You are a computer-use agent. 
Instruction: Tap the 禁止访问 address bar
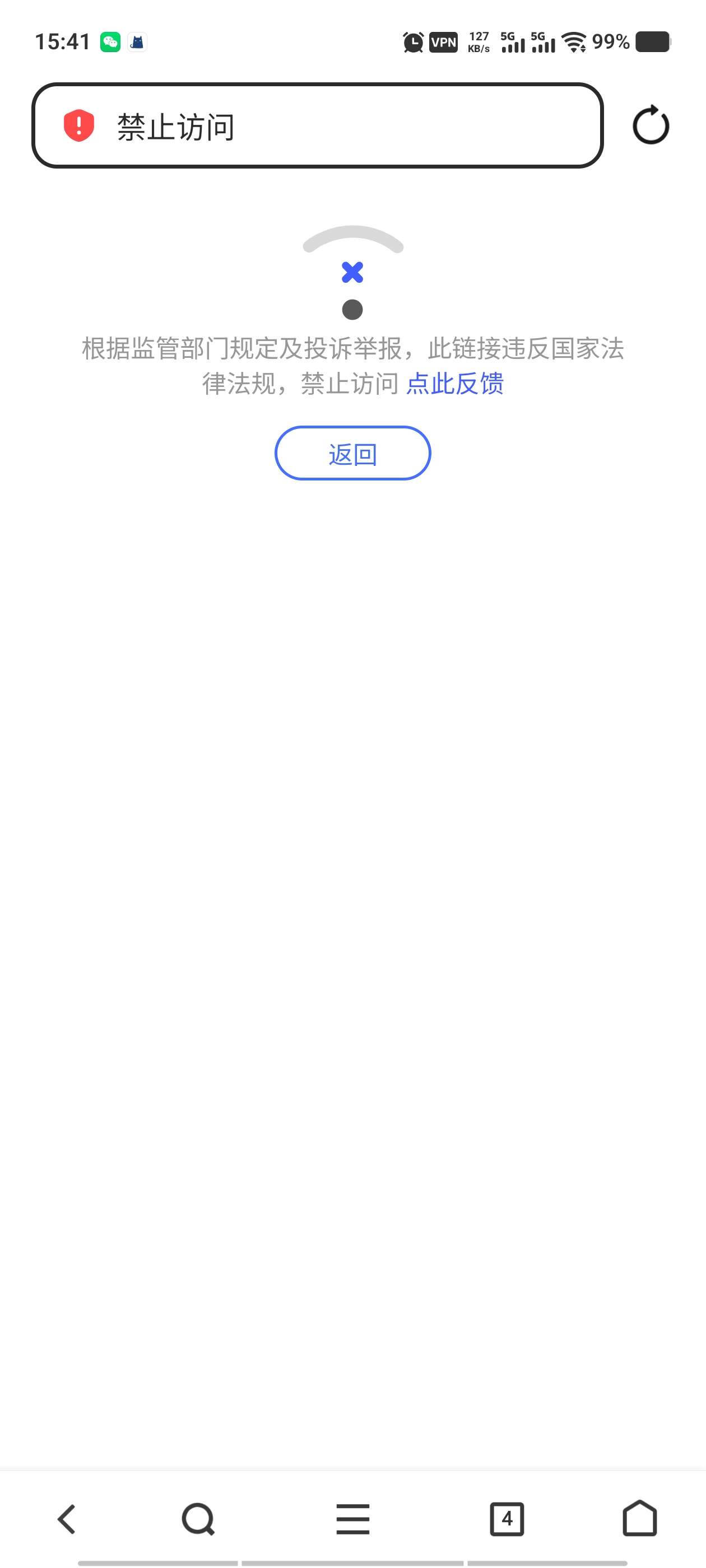341,126
